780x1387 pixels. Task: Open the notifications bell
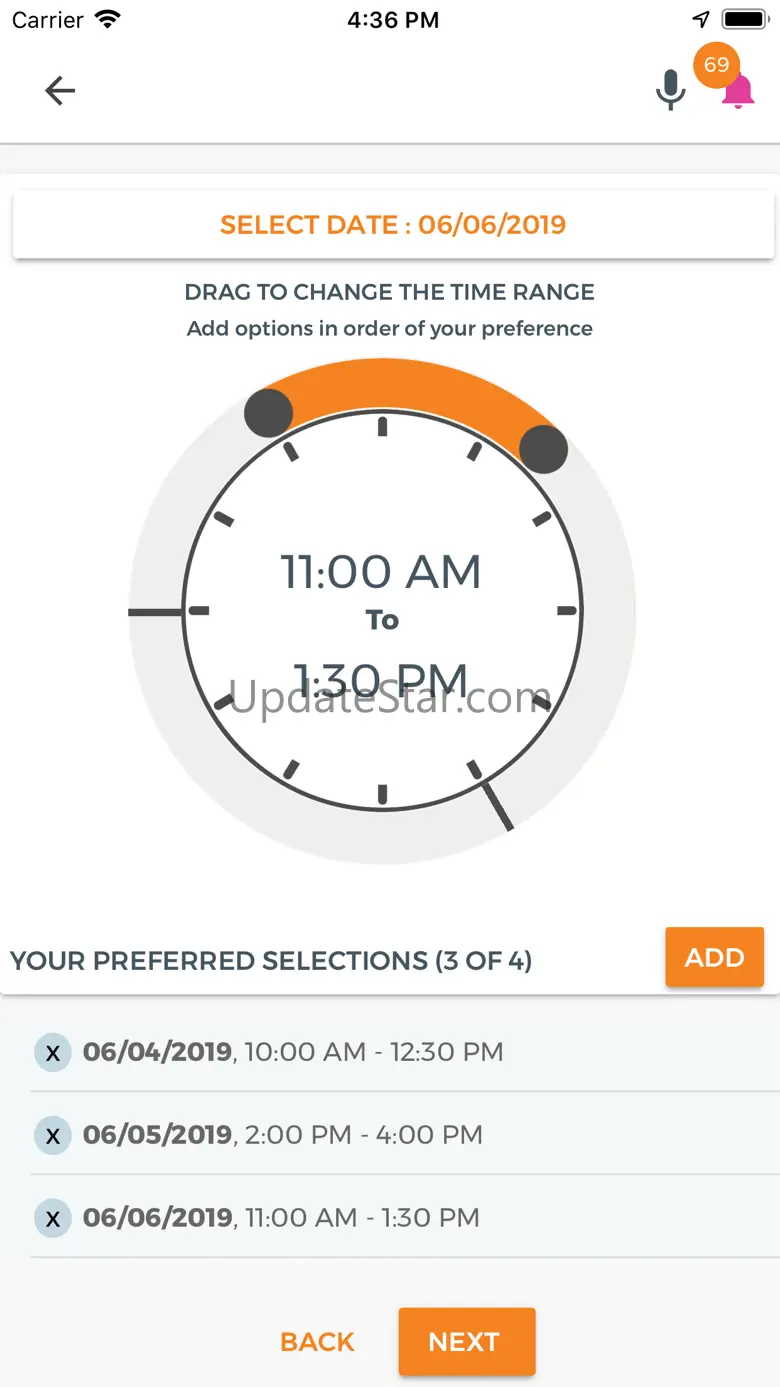(738, 91)
